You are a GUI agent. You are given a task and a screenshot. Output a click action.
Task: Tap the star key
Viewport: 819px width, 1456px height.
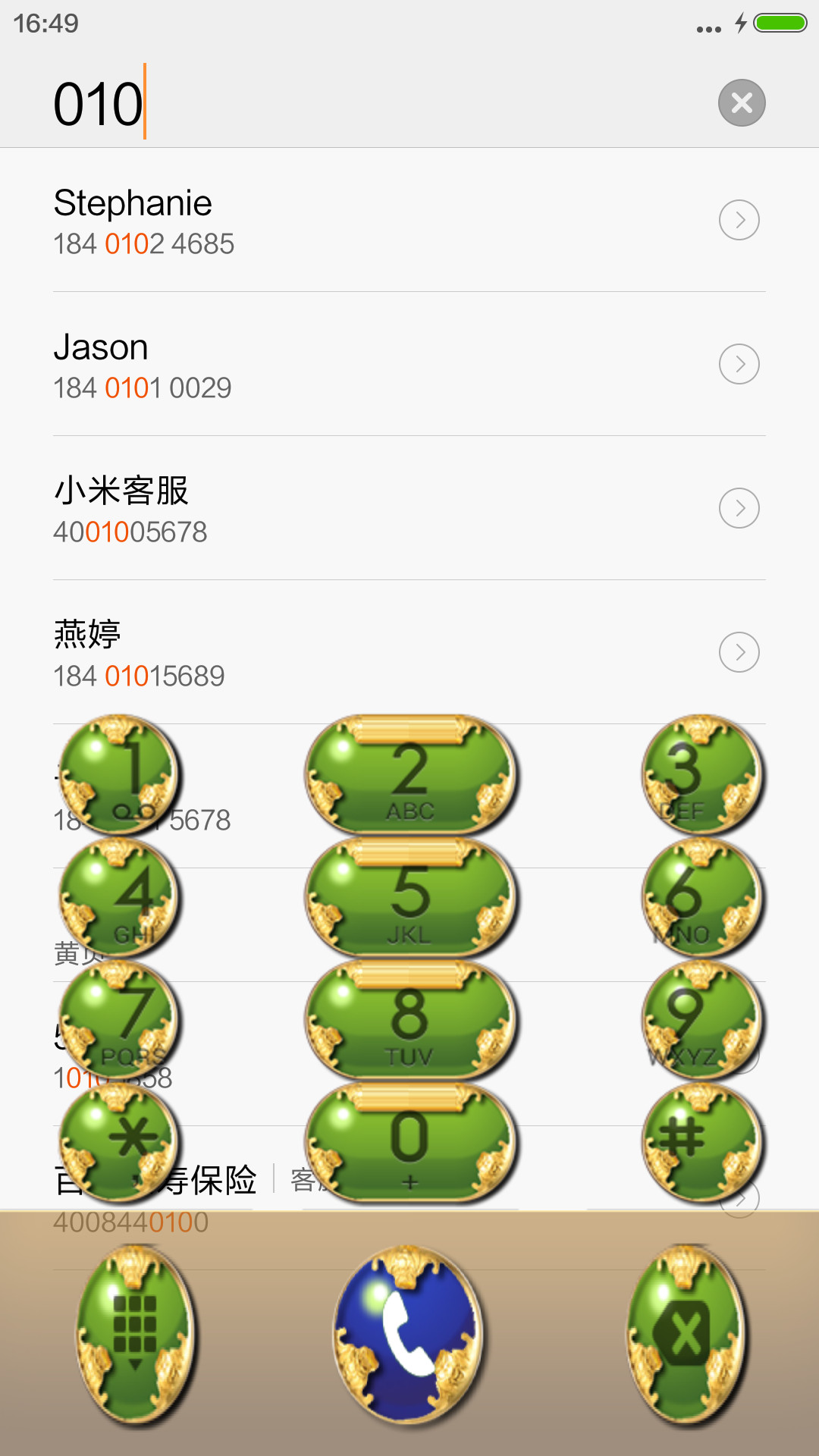120,1144
